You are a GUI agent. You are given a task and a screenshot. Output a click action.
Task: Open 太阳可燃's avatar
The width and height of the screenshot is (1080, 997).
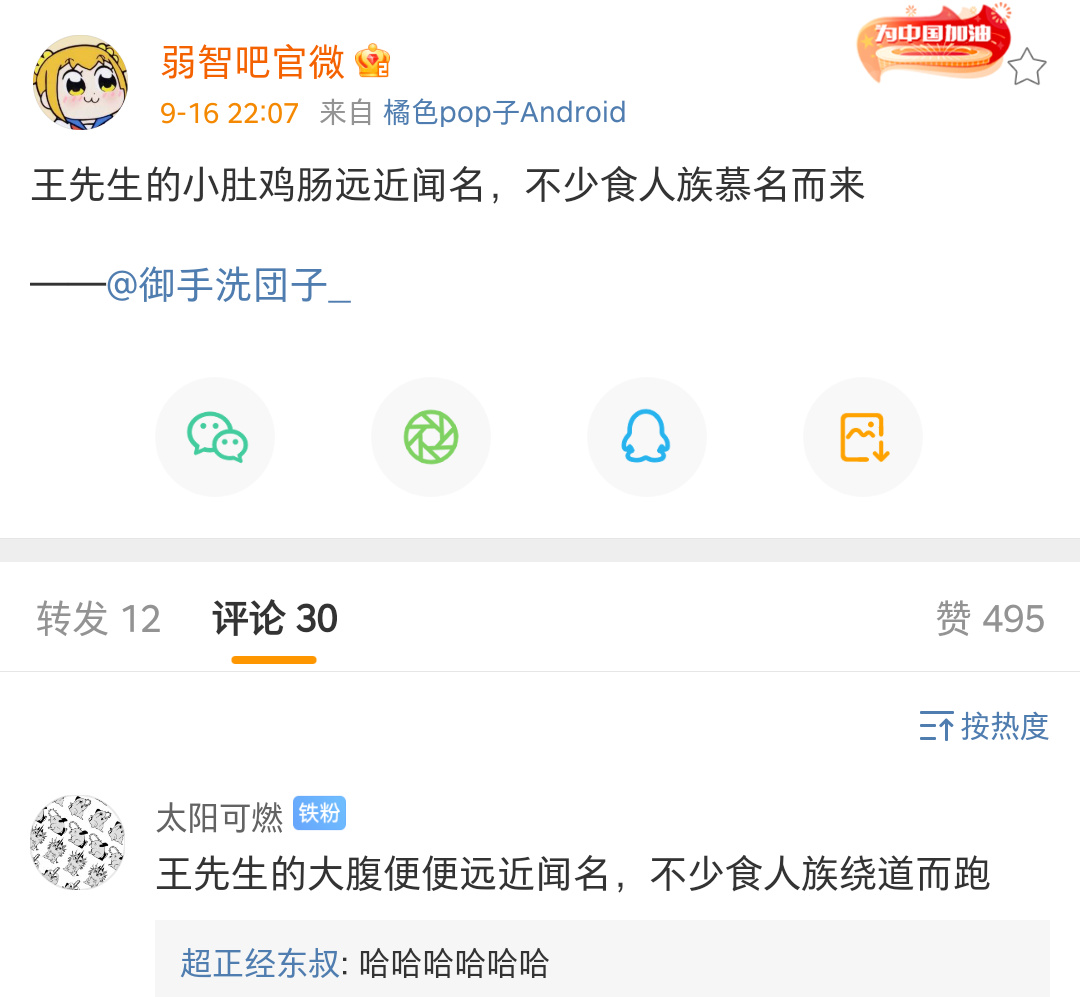tap(78, 842)
